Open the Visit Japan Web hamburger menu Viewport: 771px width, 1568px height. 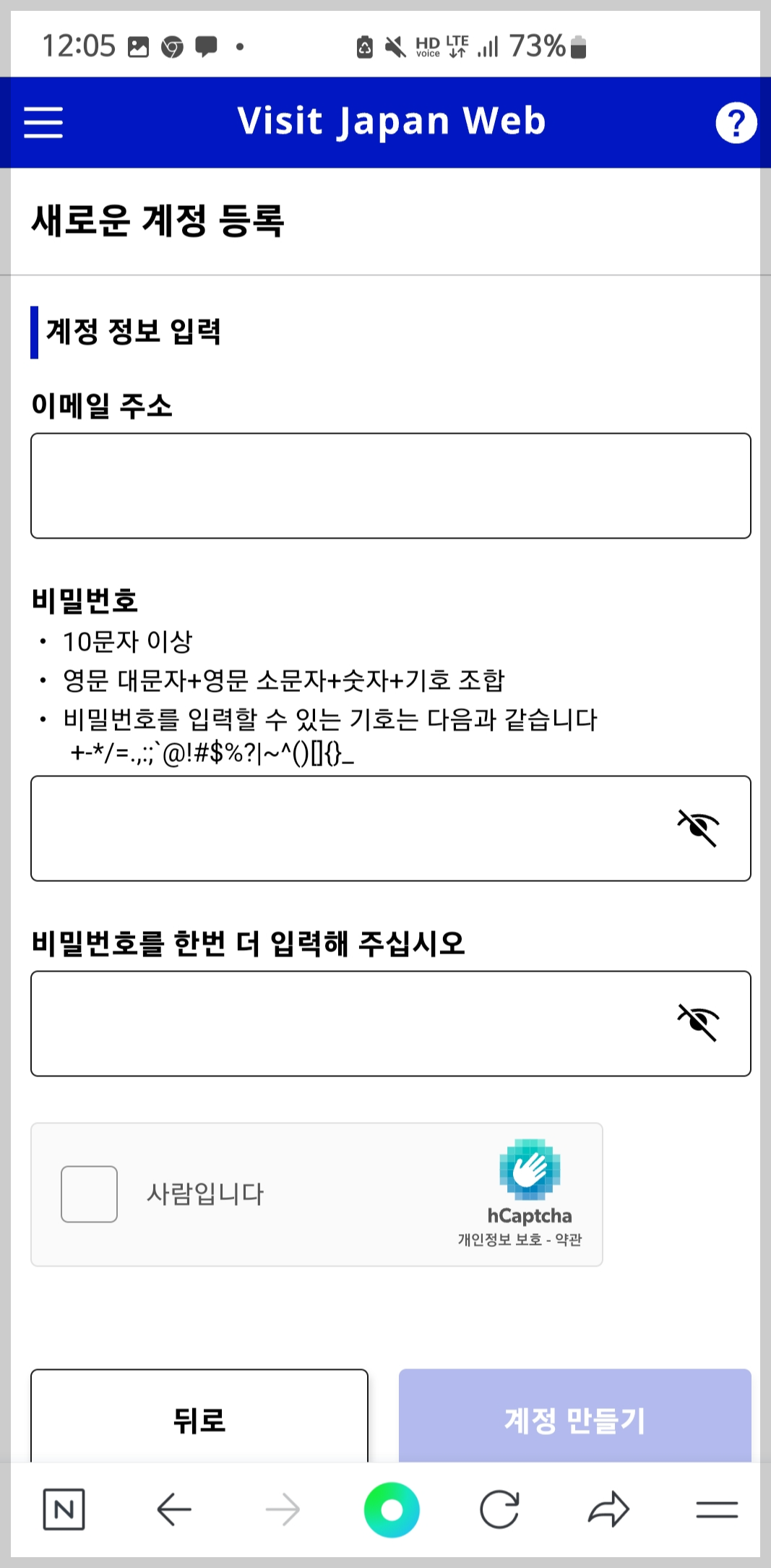point(45,121)
